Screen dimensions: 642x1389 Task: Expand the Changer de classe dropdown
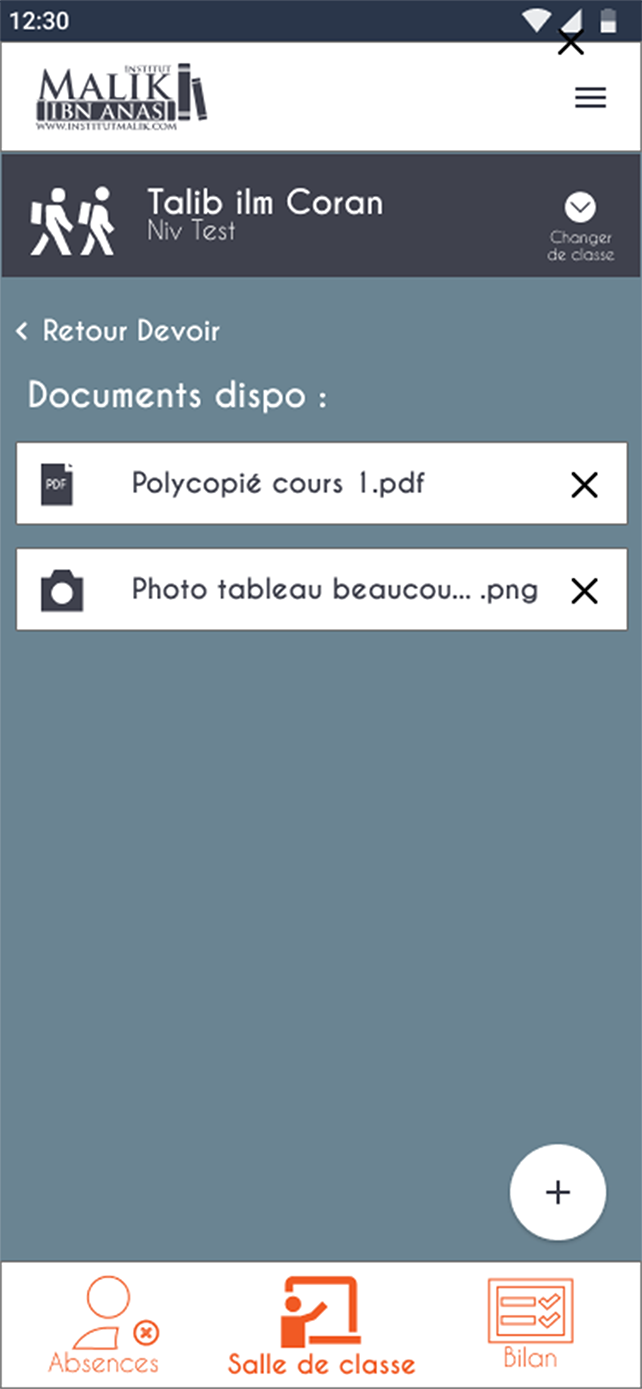tap(580, 208)
